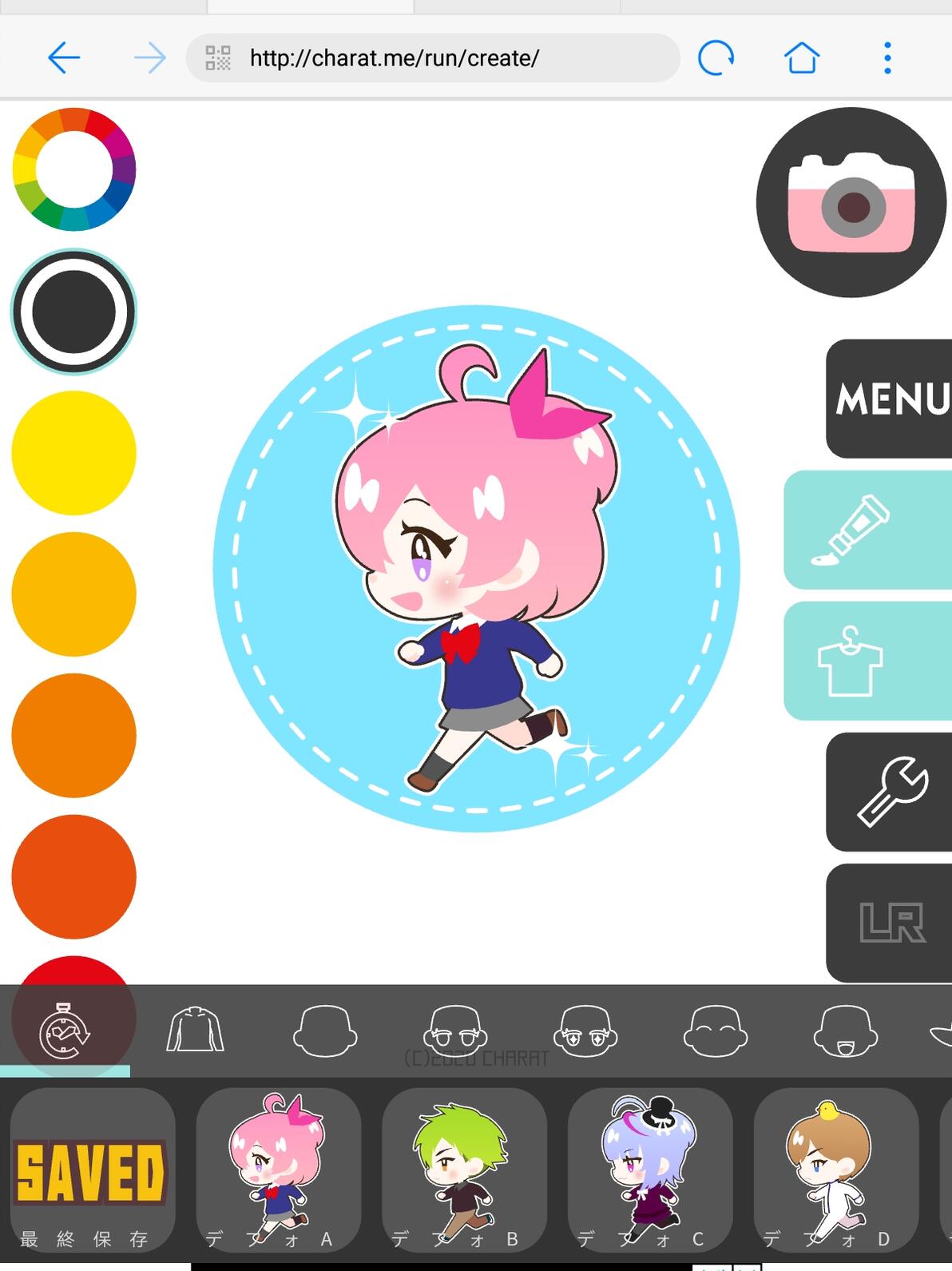This screenshot has height=1271, width=952.
Task: Switch to the history clock tab
Action: click(65, 1031)
